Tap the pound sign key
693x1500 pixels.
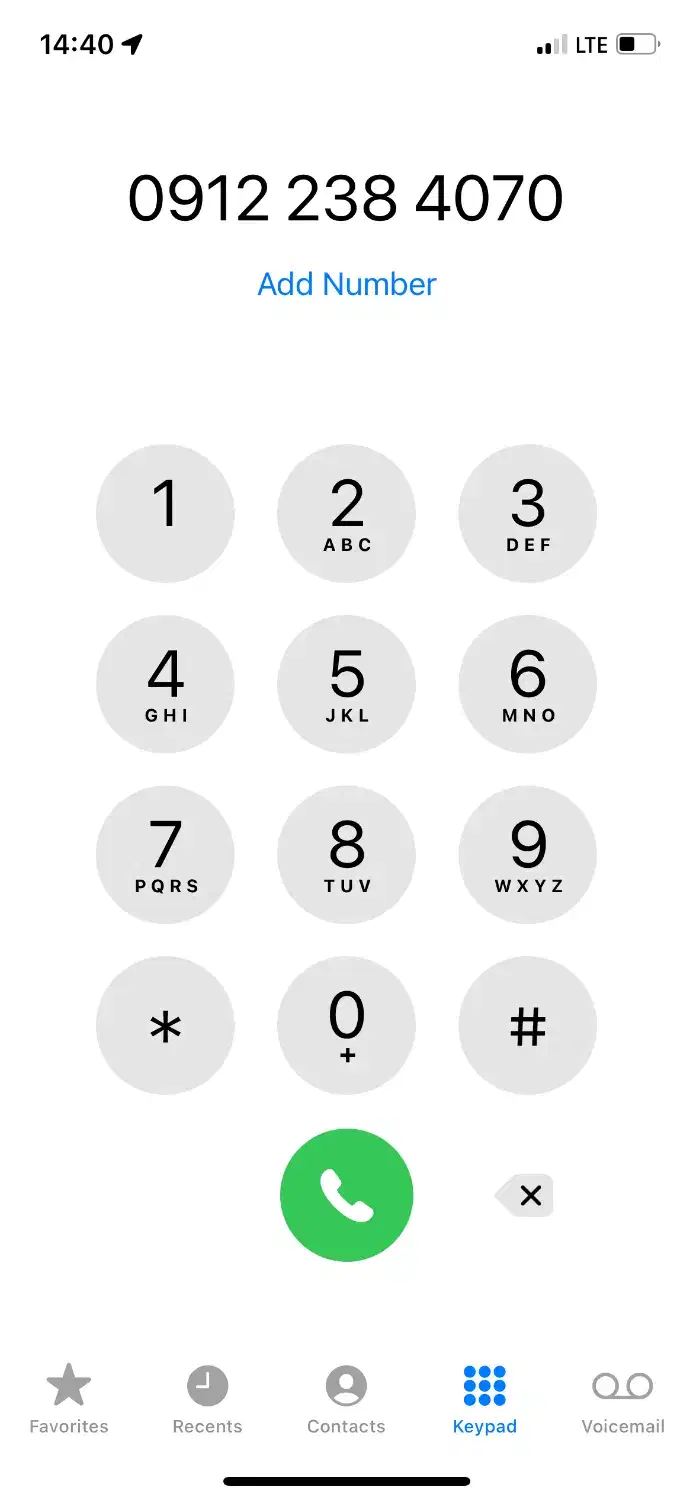[x=527, y=1026]
